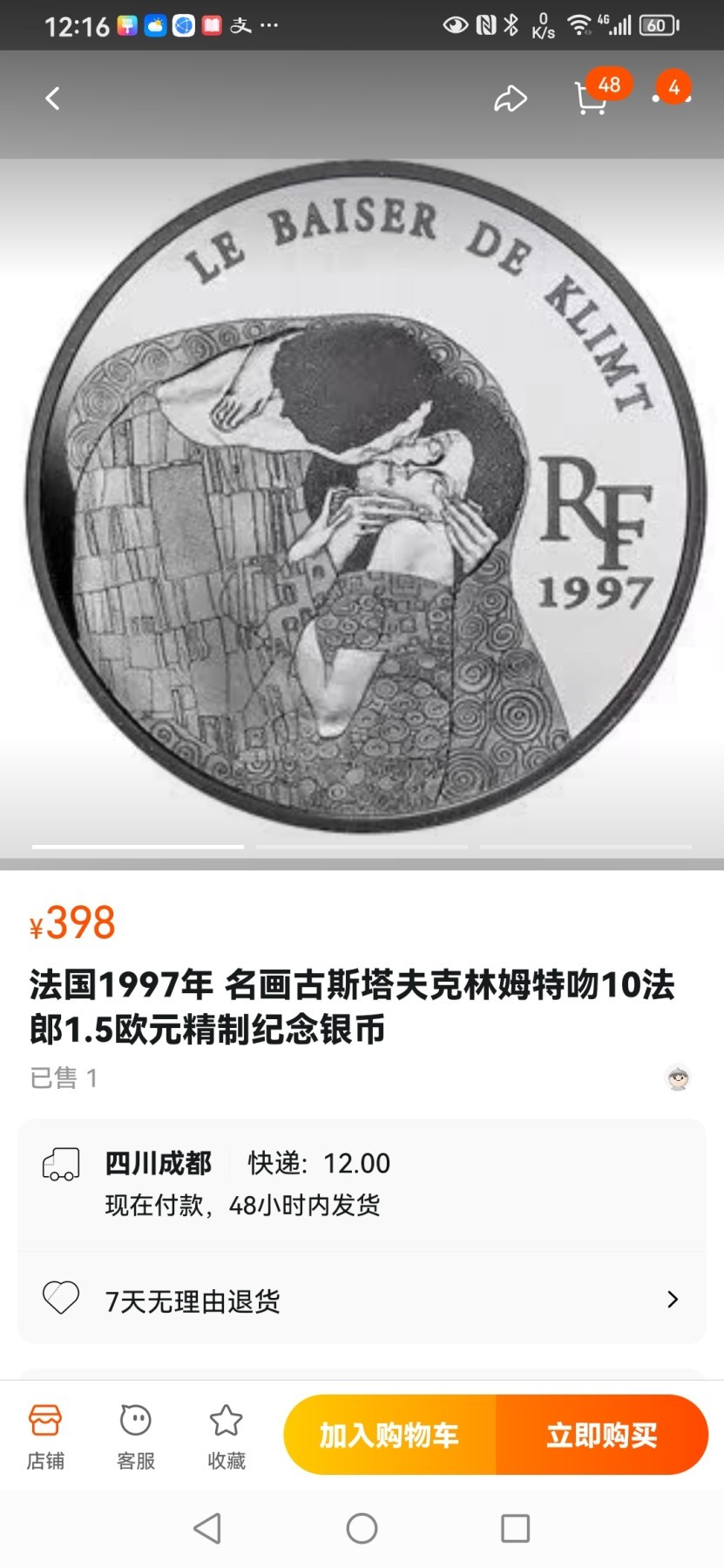Screen dimensions: 724x1568
Task: Return to the system home screen
Action: point(362,1528)
